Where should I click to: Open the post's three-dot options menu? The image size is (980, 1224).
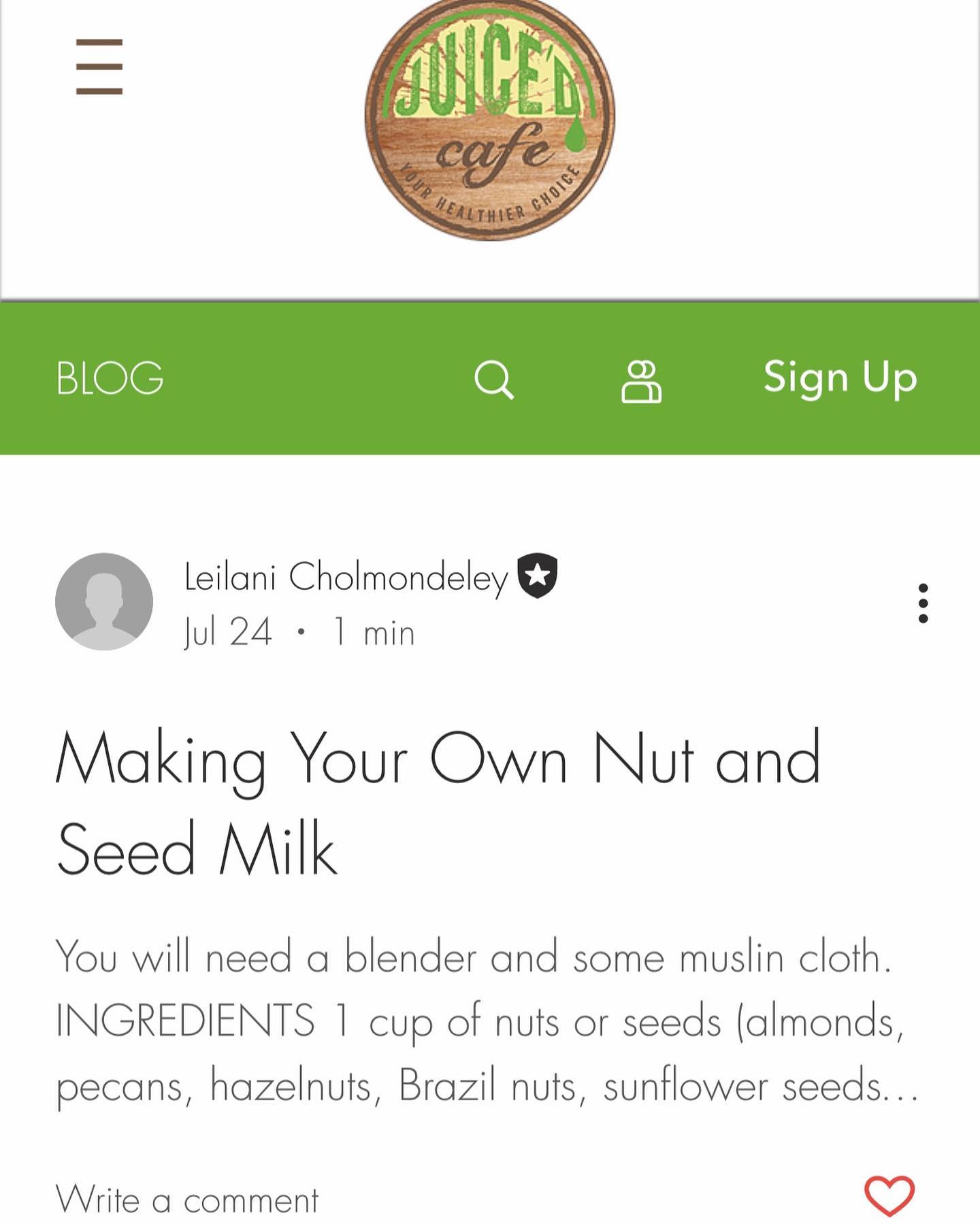(923, 603)
